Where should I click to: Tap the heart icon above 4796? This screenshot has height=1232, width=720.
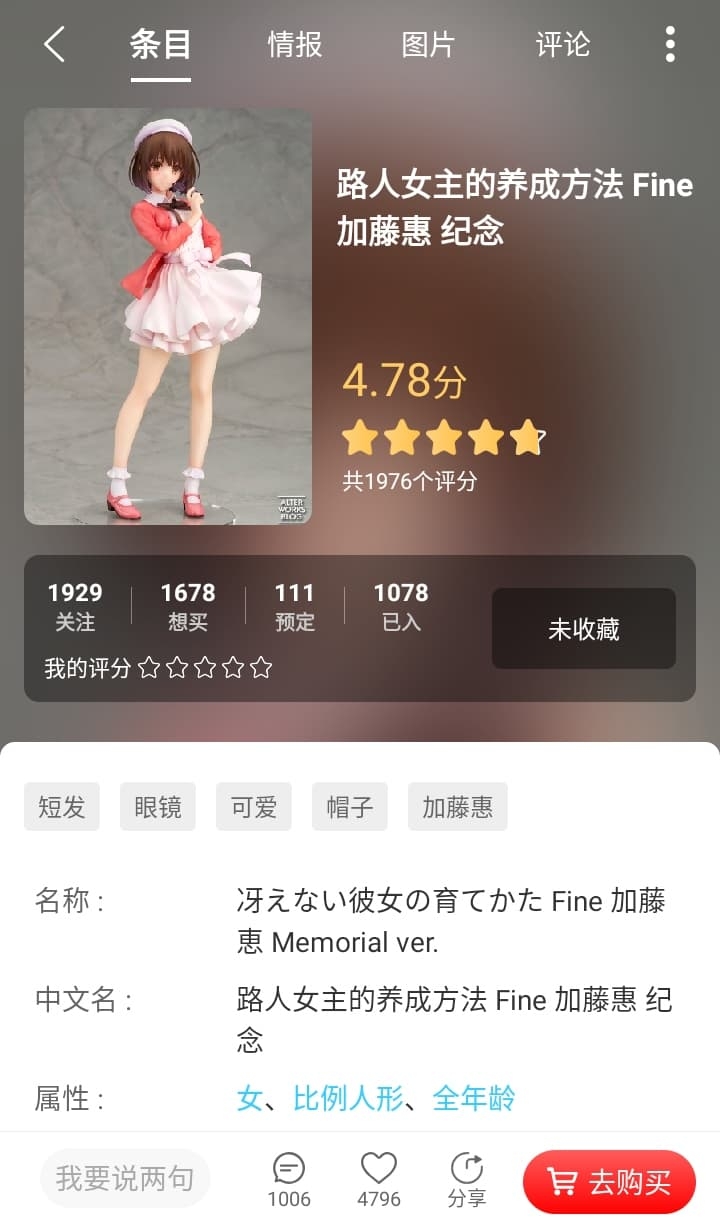378,1168
